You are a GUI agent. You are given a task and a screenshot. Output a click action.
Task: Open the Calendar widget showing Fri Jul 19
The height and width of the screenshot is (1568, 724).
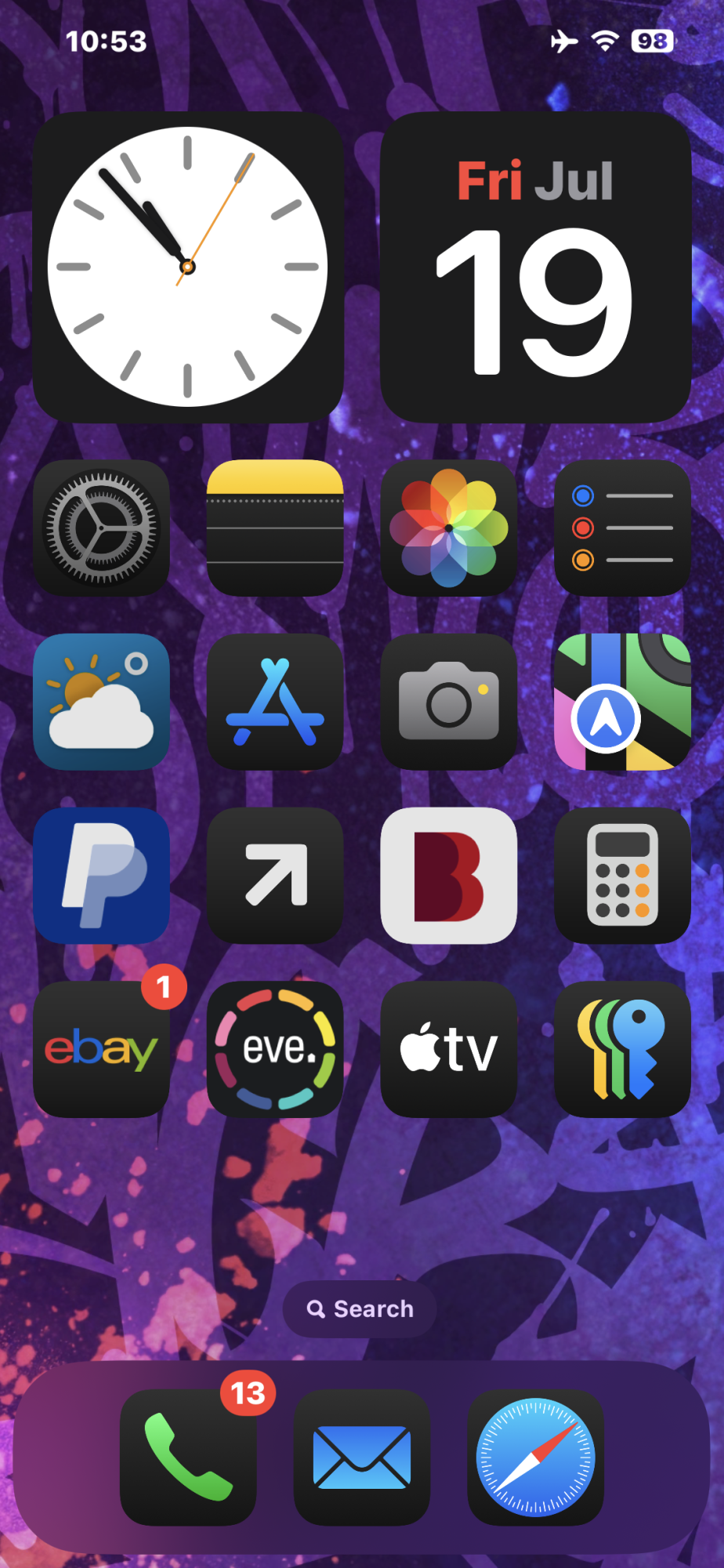coord(536,267)
